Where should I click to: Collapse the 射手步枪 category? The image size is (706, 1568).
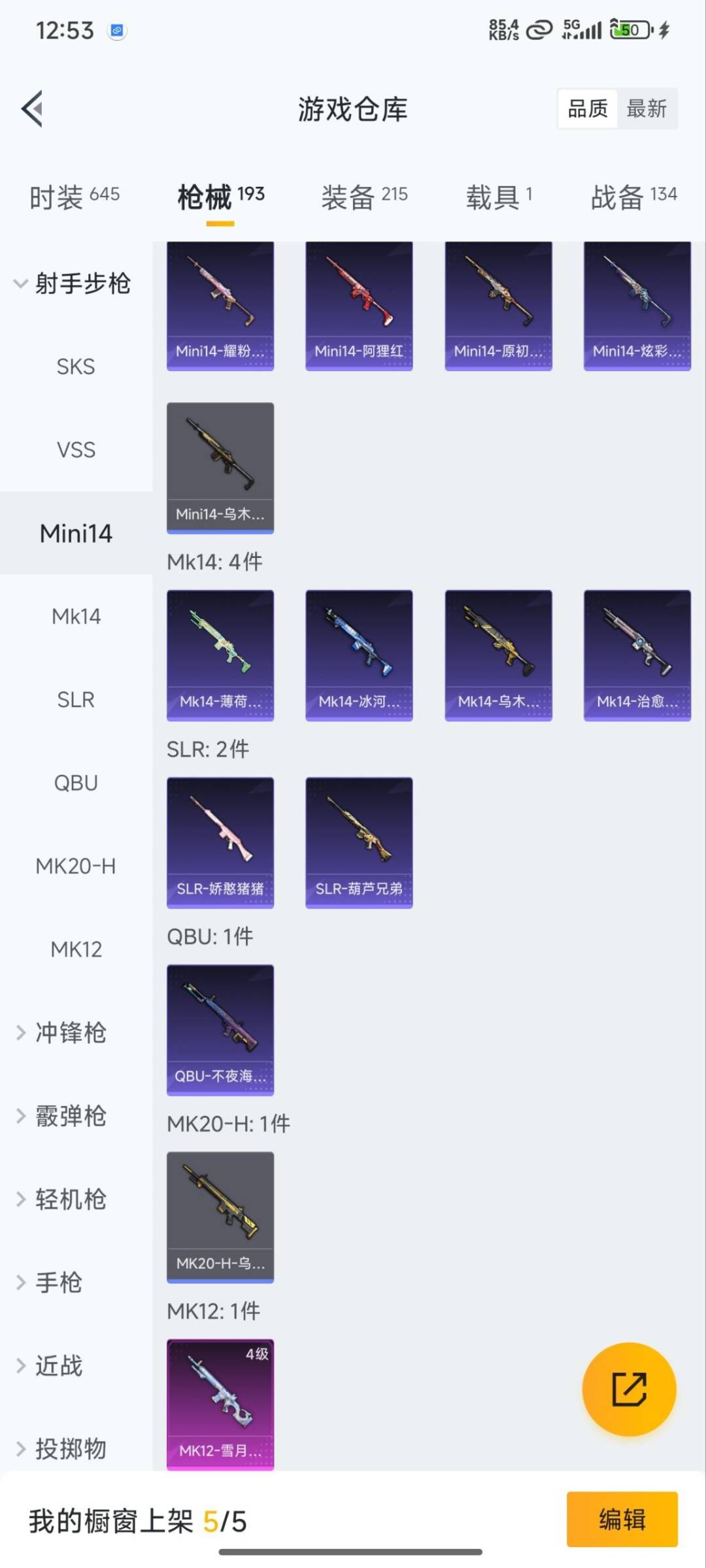coord(73,284)
